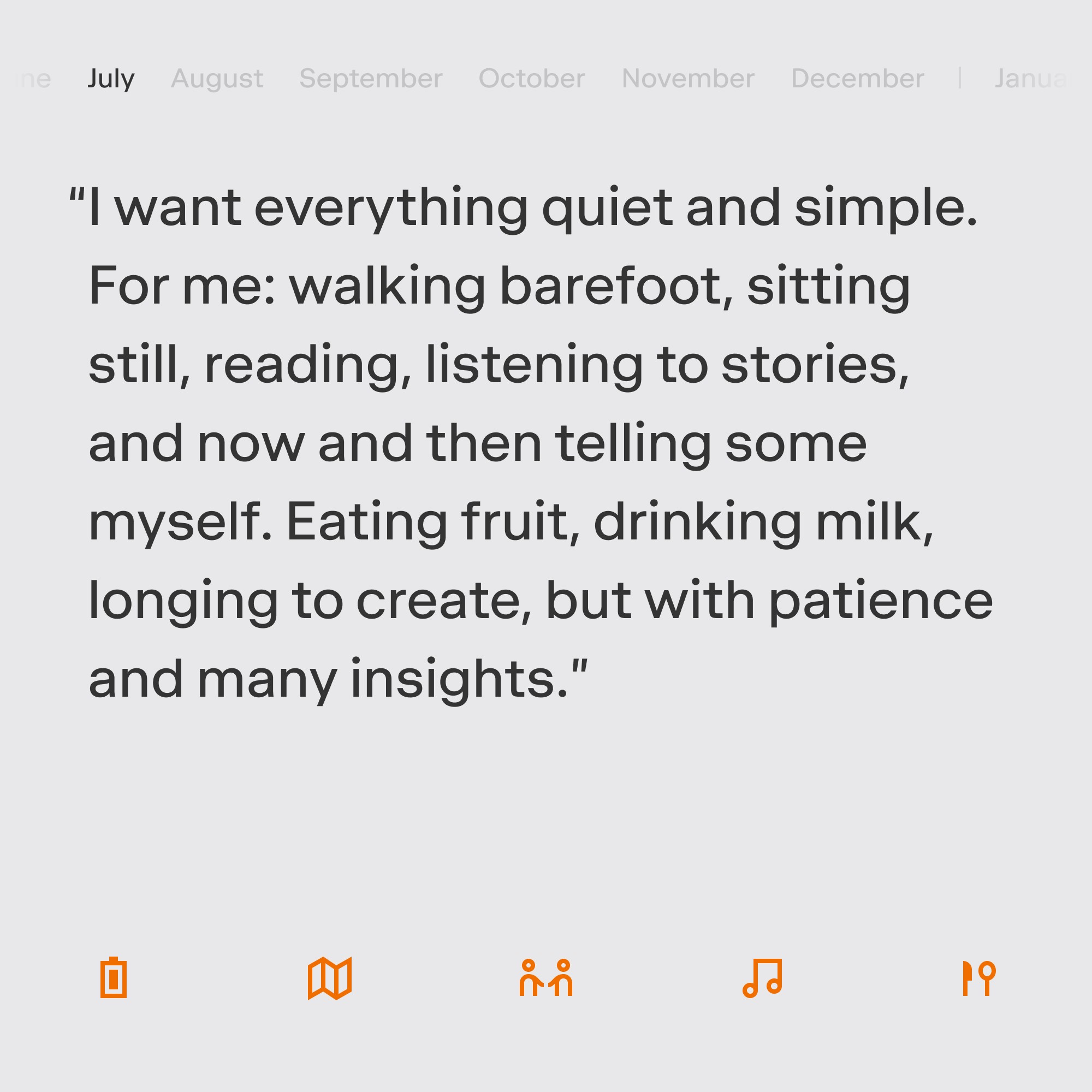This screenshot has height=1092, width=1092.
Task: Switch to December in month bar
Action: [857, 79]
